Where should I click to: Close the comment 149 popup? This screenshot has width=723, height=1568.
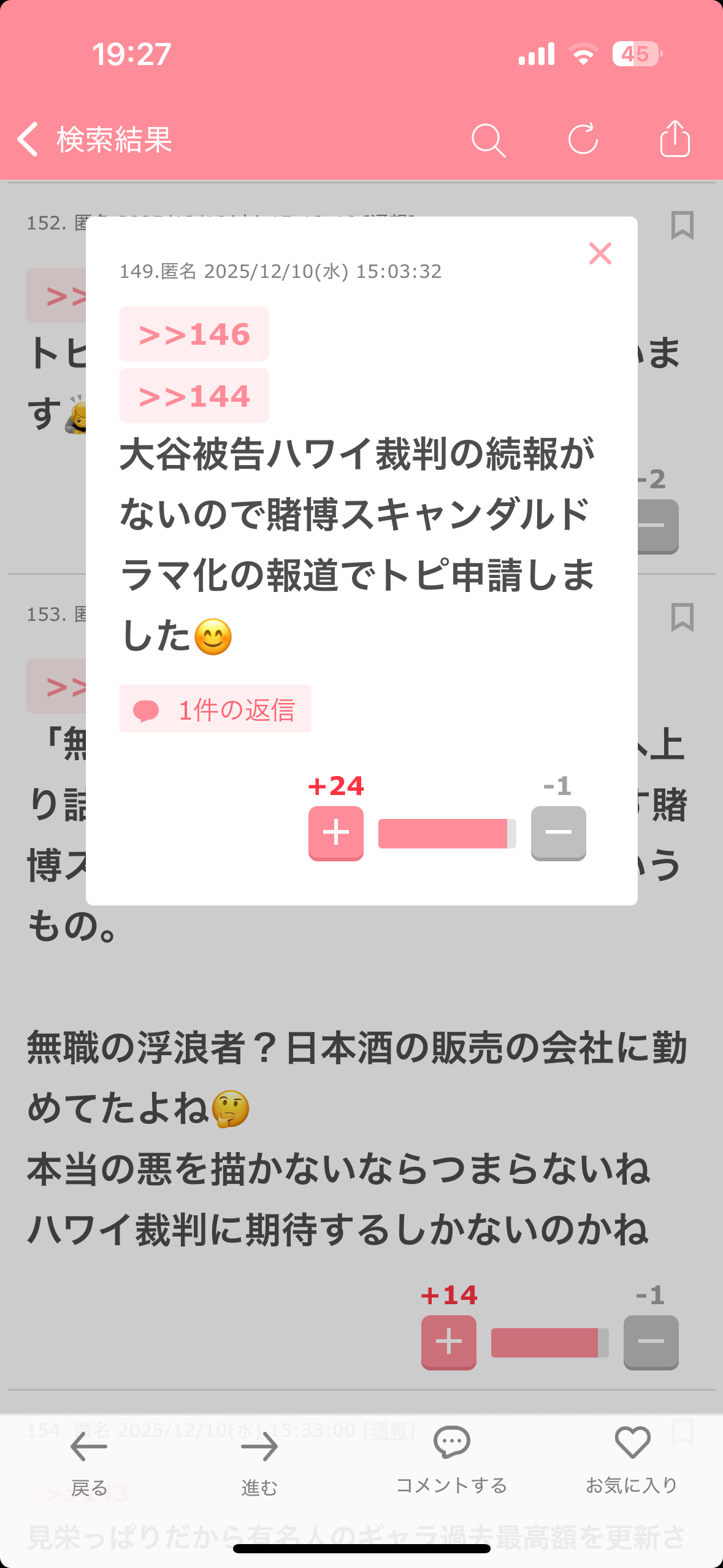(x=600, y=253)
